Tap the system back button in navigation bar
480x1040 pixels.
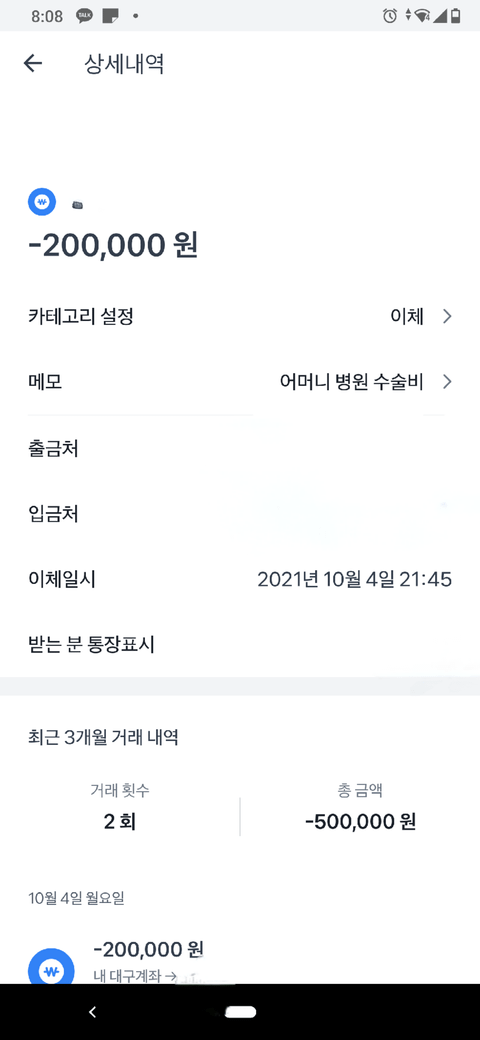(93, 1011)
